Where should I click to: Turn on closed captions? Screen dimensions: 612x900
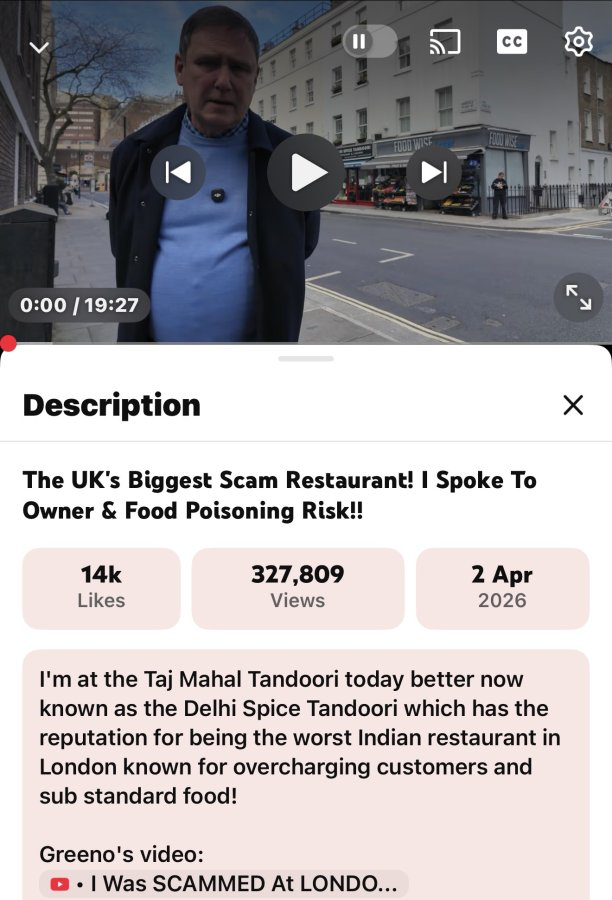tap(511, 41)
